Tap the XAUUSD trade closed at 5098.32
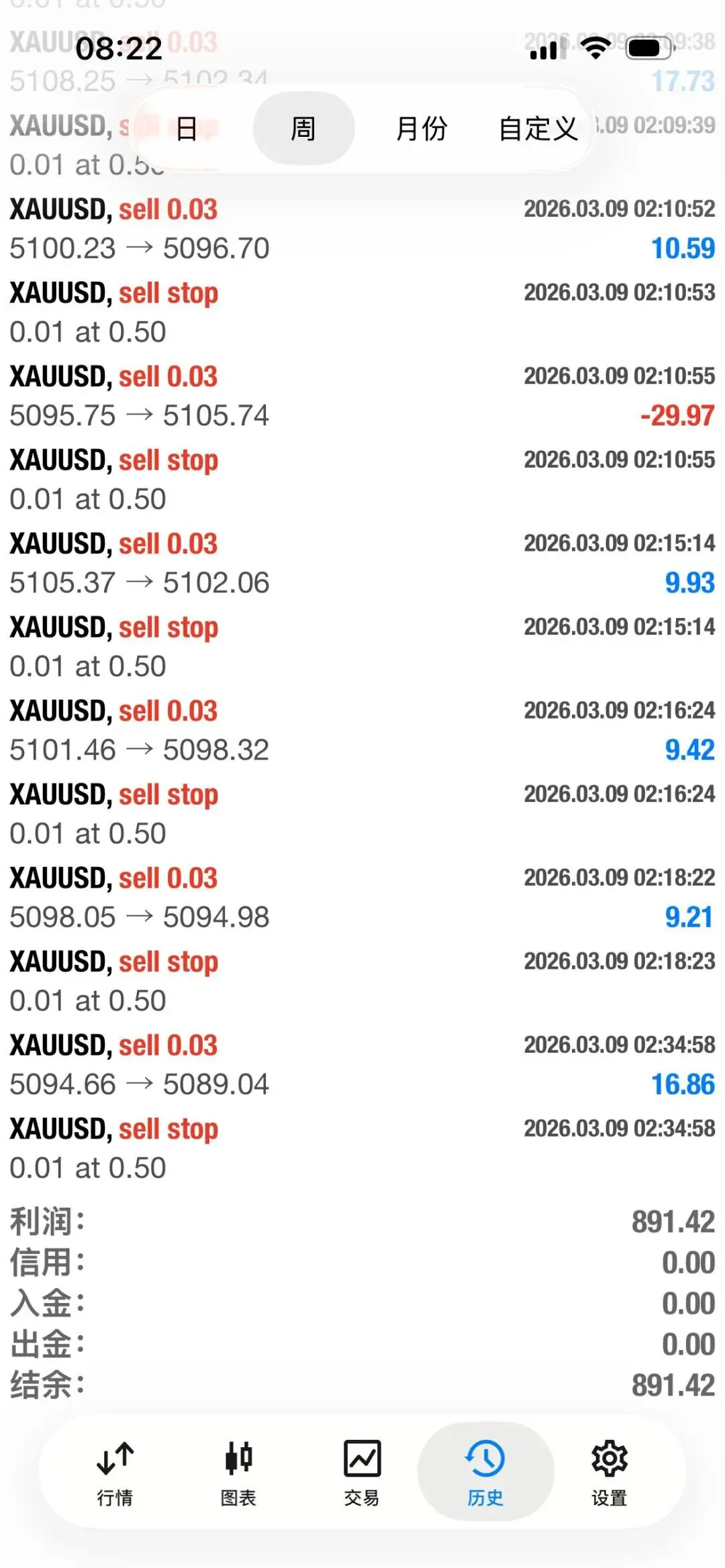Viewport: 725px width, 1568px height. (362, 730)
